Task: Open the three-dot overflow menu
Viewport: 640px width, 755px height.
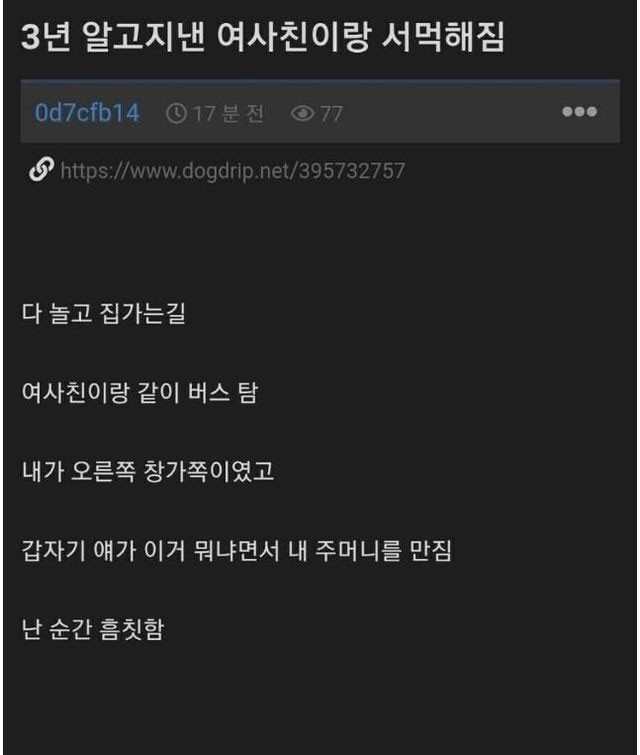Action: (x=580, y=112)
